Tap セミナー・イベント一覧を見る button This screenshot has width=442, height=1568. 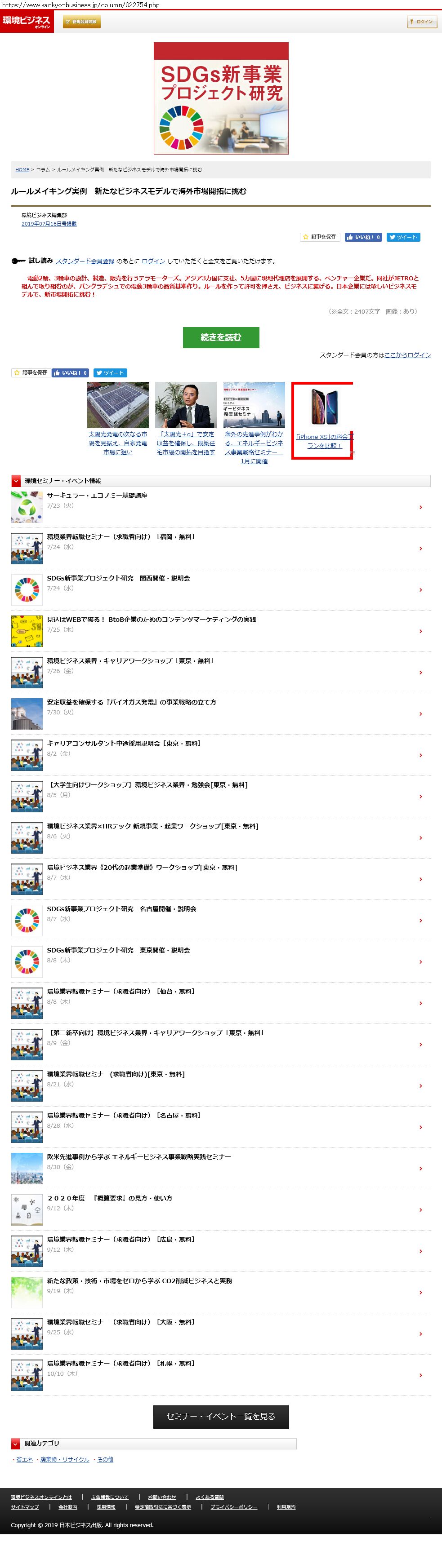click(x=221, y=1417)
